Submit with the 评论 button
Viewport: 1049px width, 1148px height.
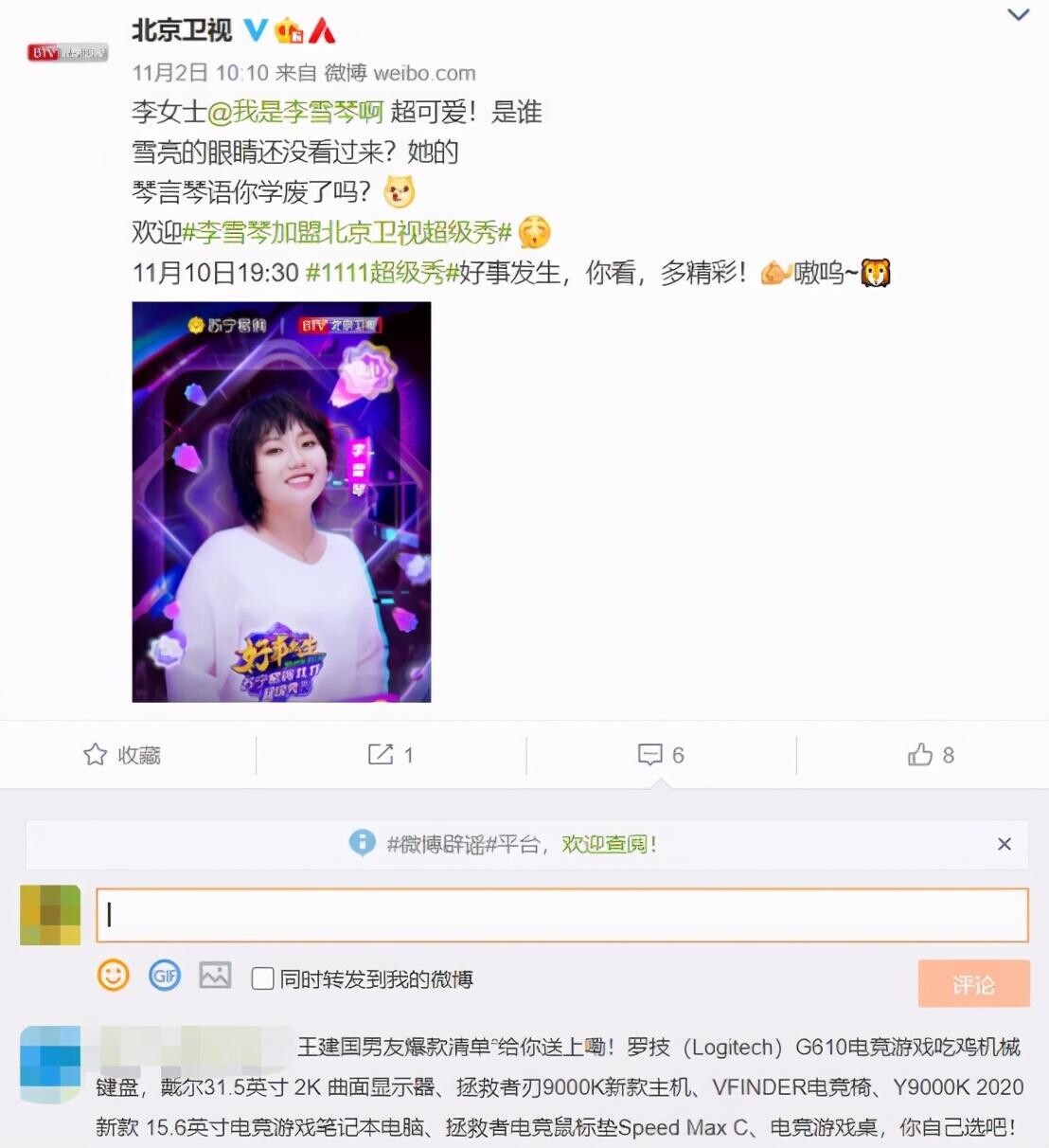pos(973,984)
